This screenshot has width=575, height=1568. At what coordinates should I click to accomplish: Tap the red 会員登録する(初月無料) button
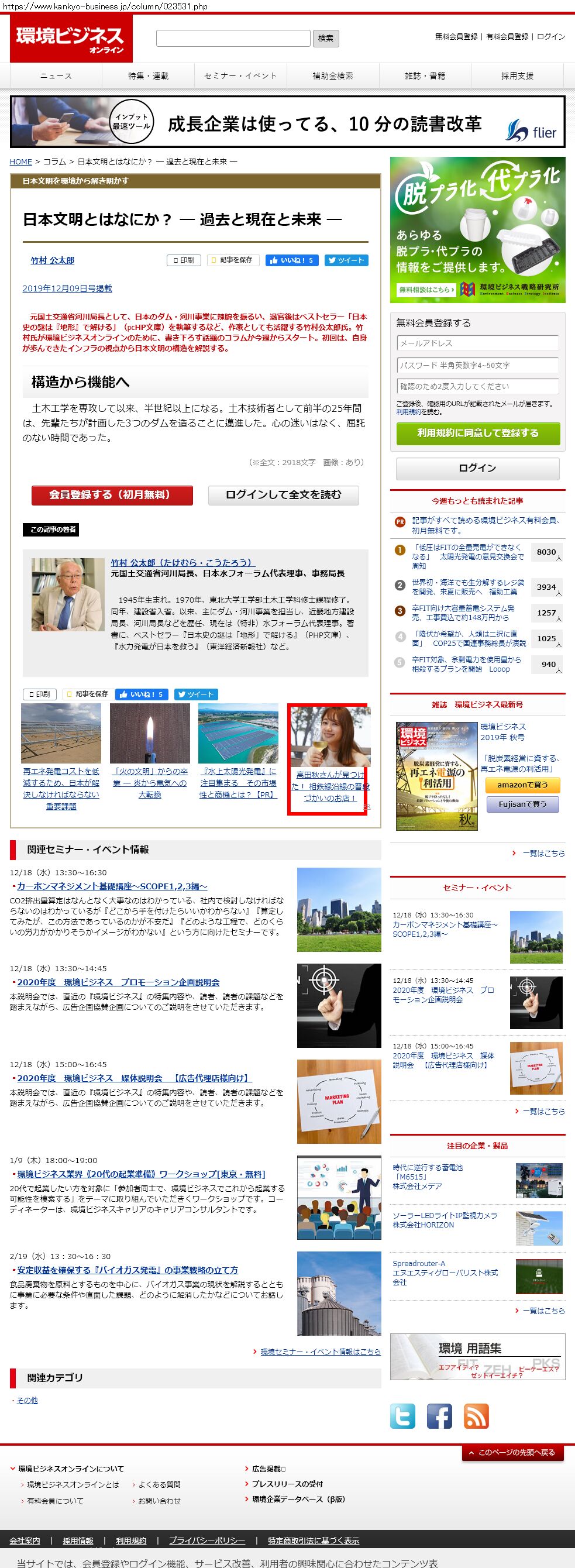(x=112, y=495)
